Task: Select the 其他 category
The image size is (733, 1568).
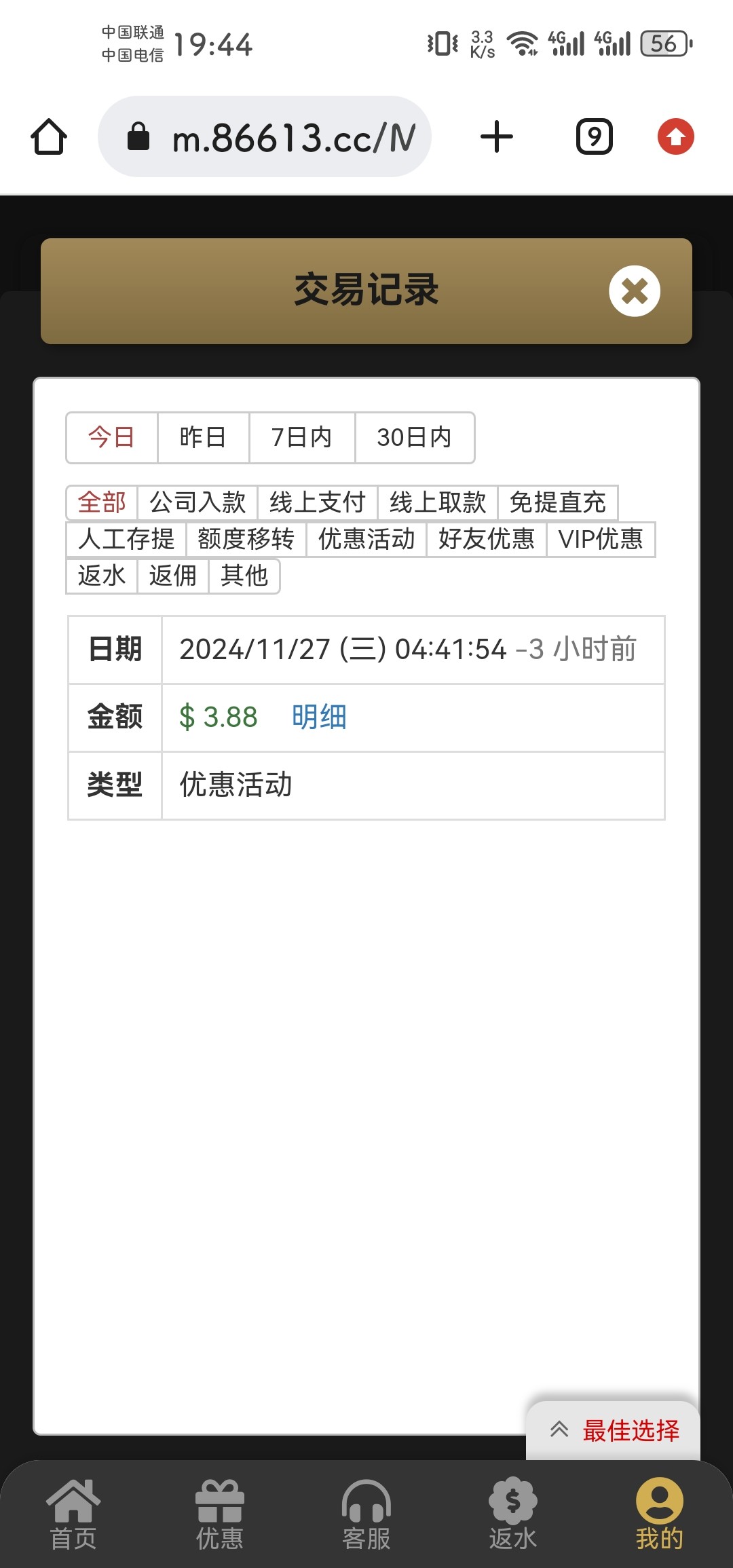Action: coord(244,576)
